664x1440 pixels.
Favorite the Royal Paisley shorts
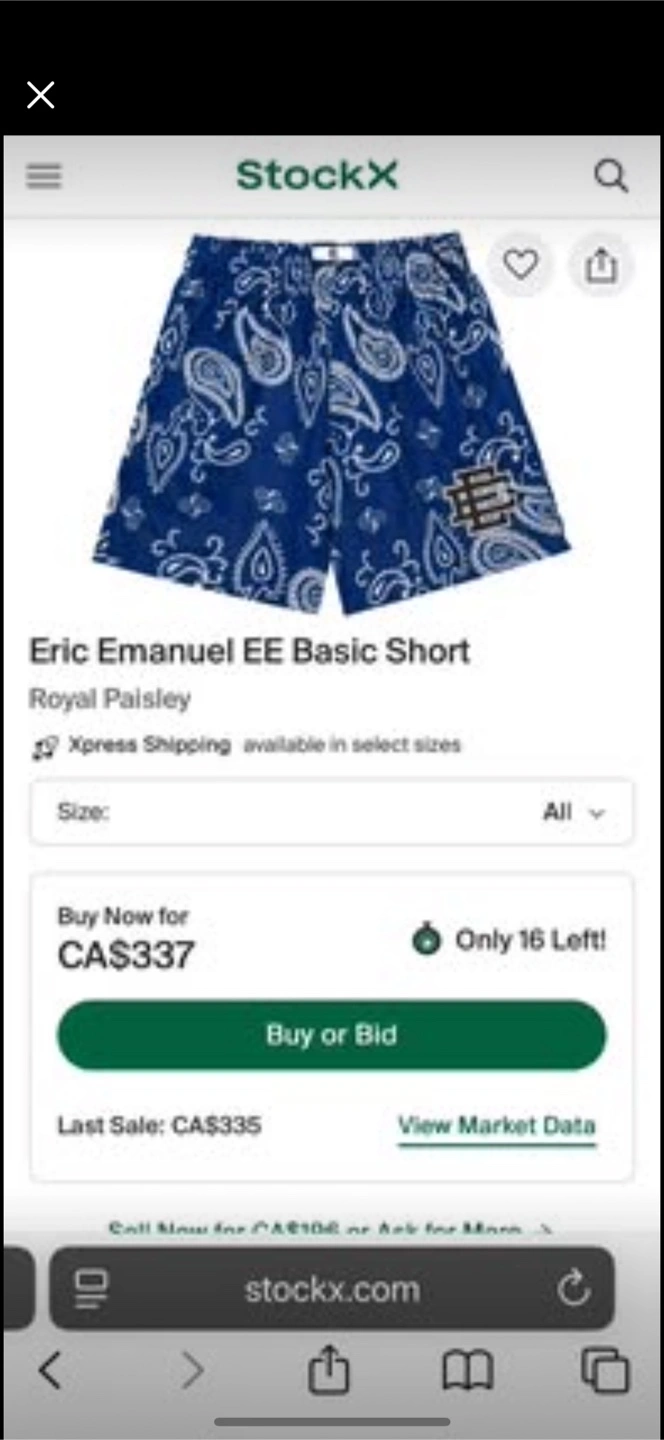point(520,265)
